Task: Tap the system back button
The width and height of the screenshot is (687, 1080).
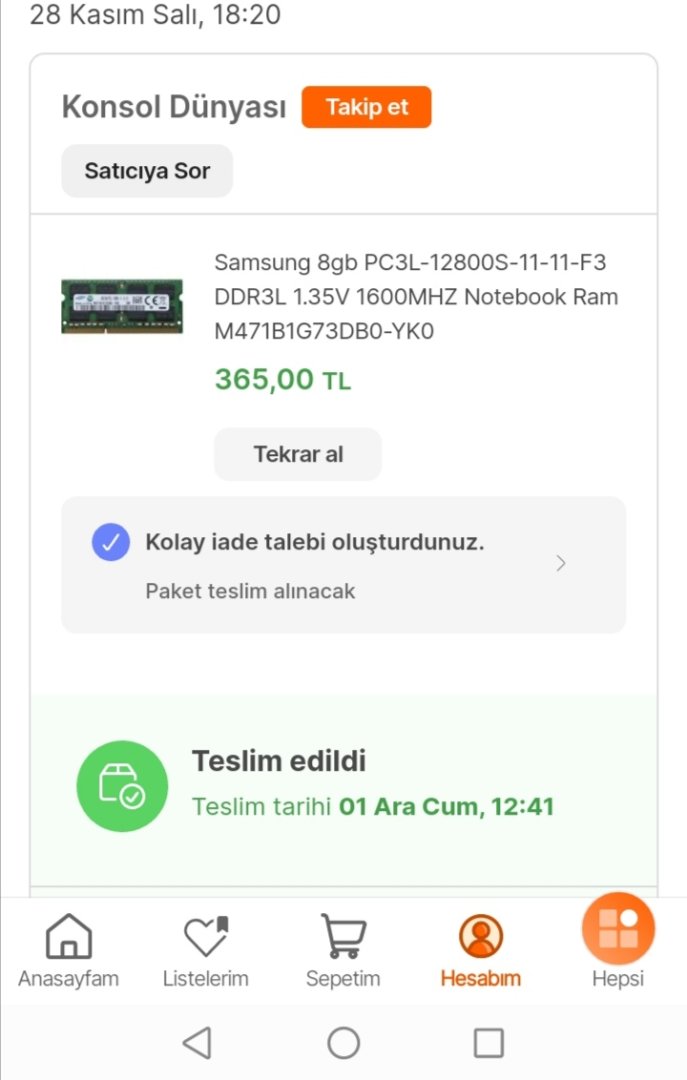Action: click(x=198, y=1043)
